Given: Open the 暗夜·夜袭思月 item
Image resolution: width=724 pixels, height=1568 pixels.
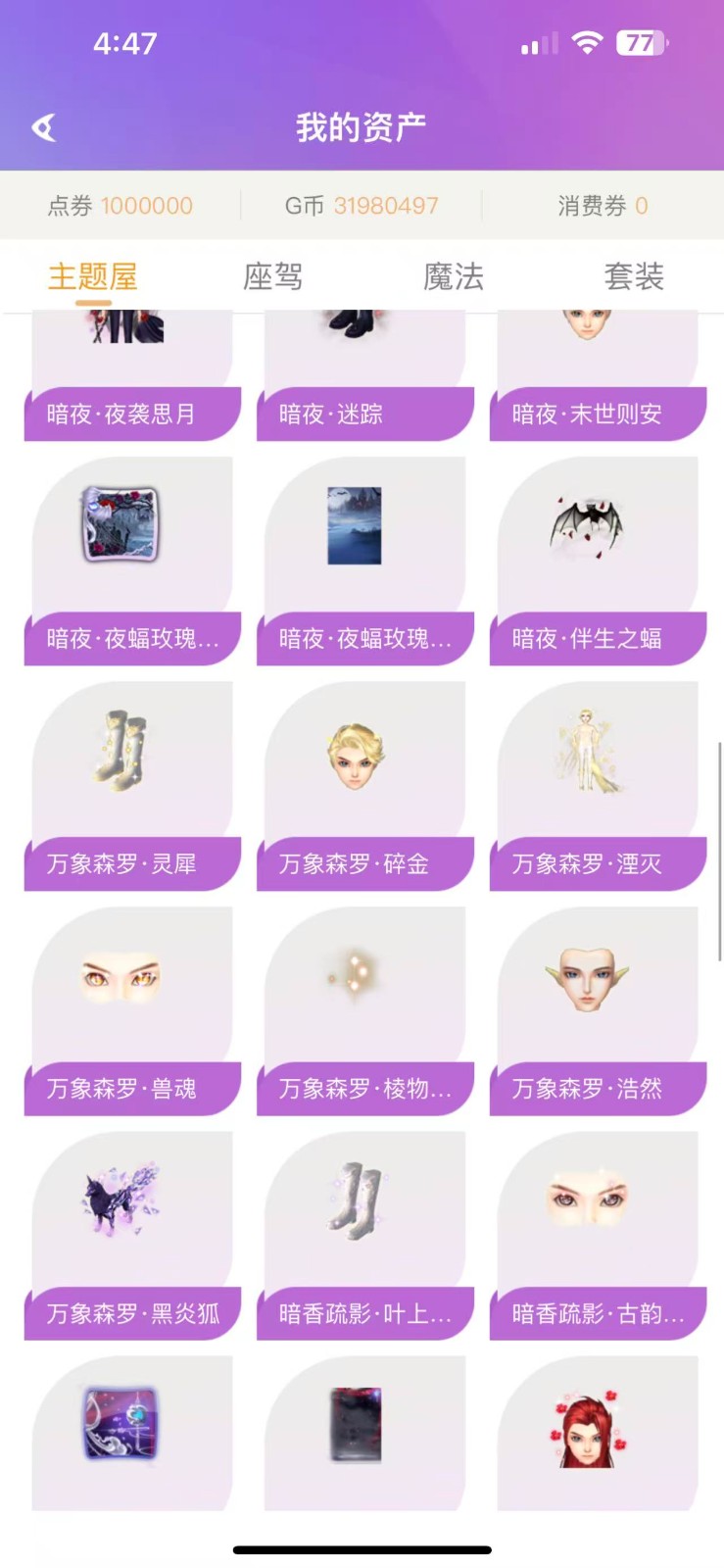Looking at the screenshot, I should [132, 376].
